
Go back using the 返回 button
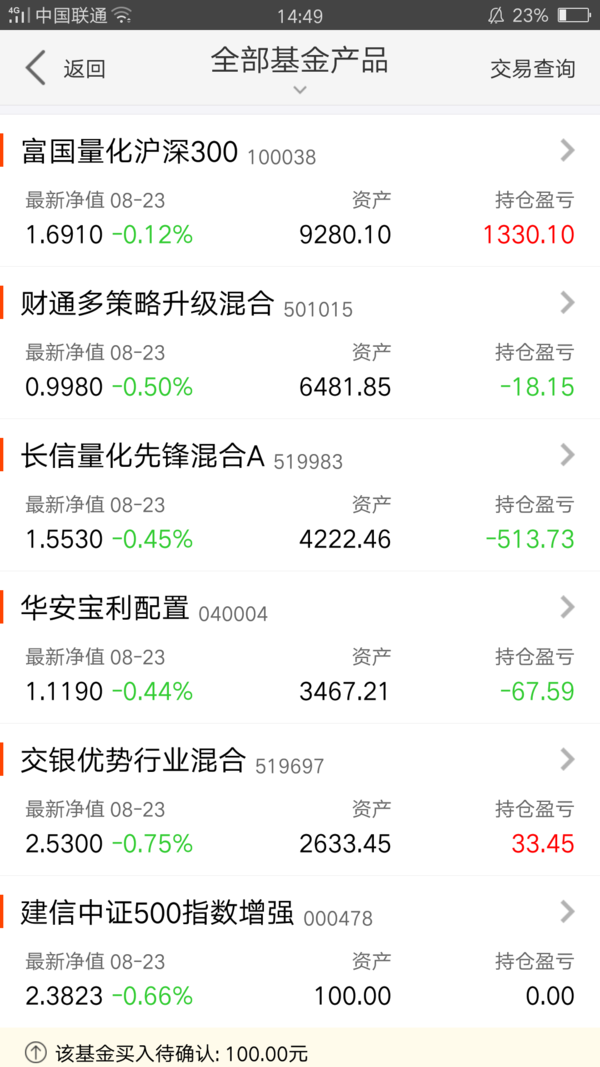[65, 68]
